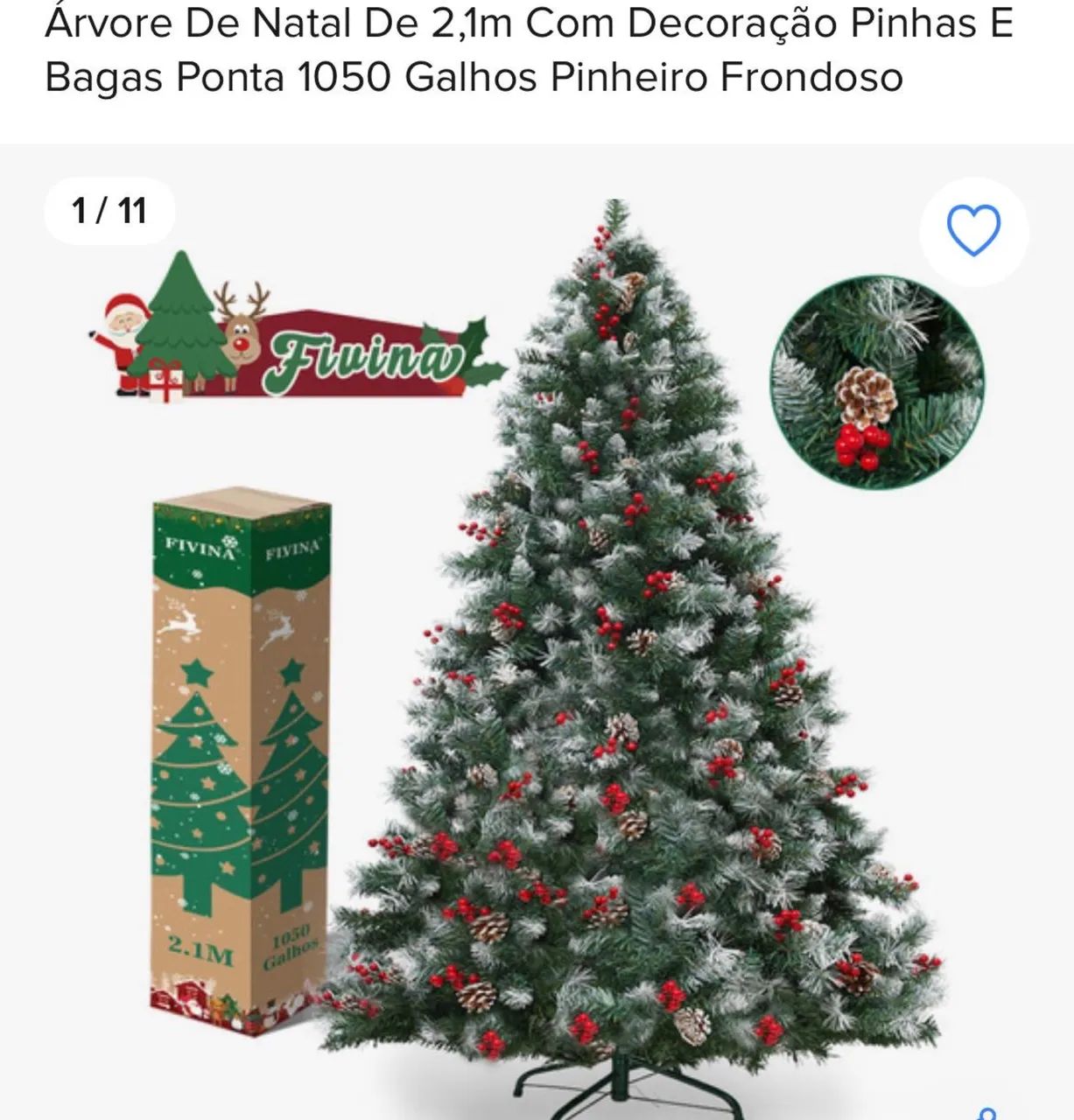Open the image carousel at photo 1/11
This screenshot has width=1074, height=1120.
pos(108,209)
